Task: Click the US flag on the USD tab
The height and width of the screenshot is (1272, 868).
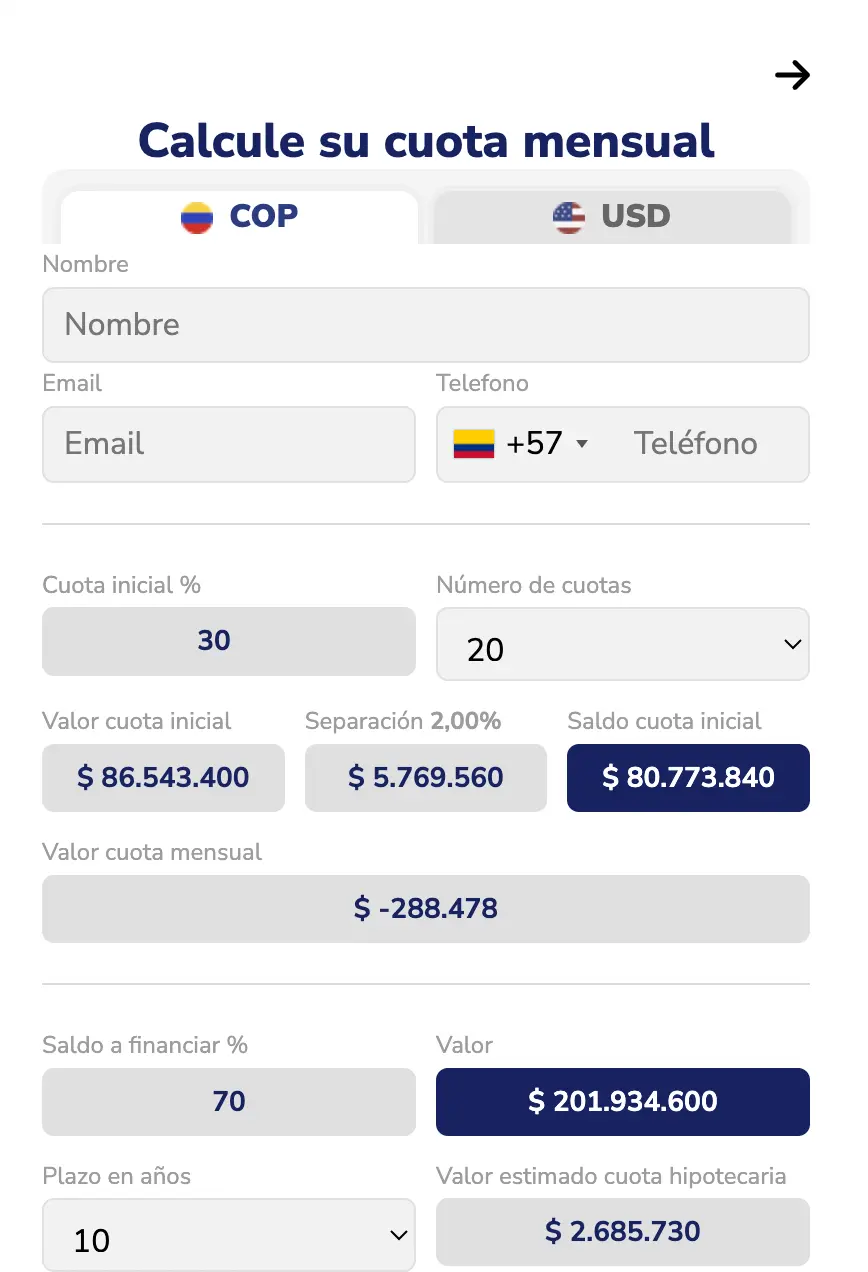Action: click(x=567, y=216)
